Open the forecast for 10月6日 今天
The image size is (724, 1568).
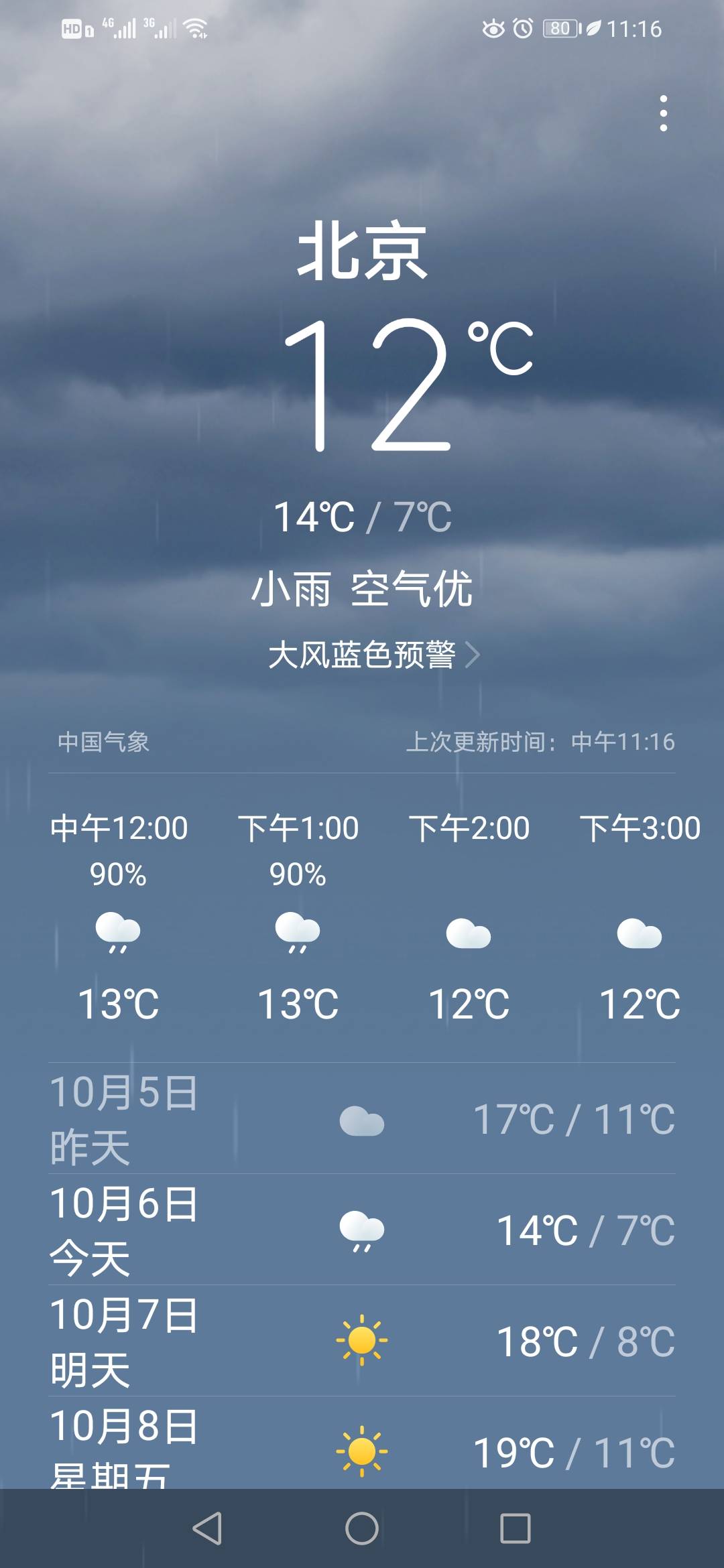362,1230
